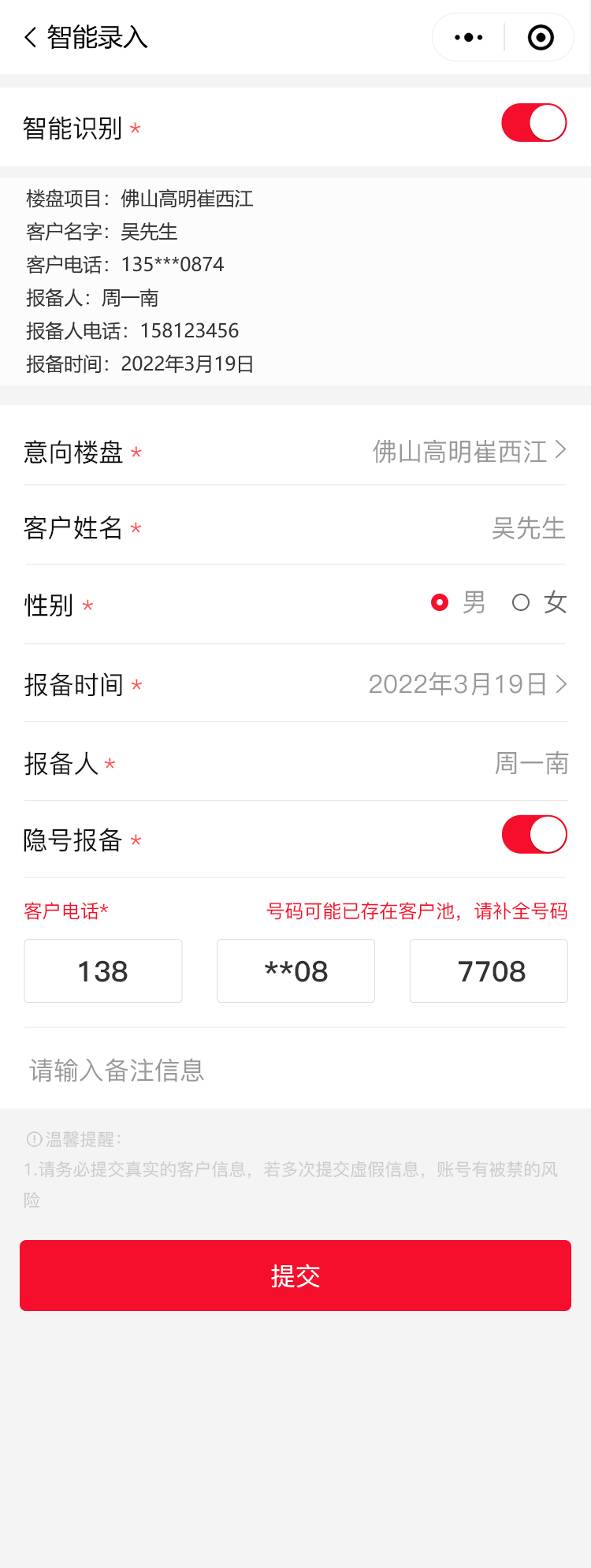Close the mini program via circle icon

[541, 37]
